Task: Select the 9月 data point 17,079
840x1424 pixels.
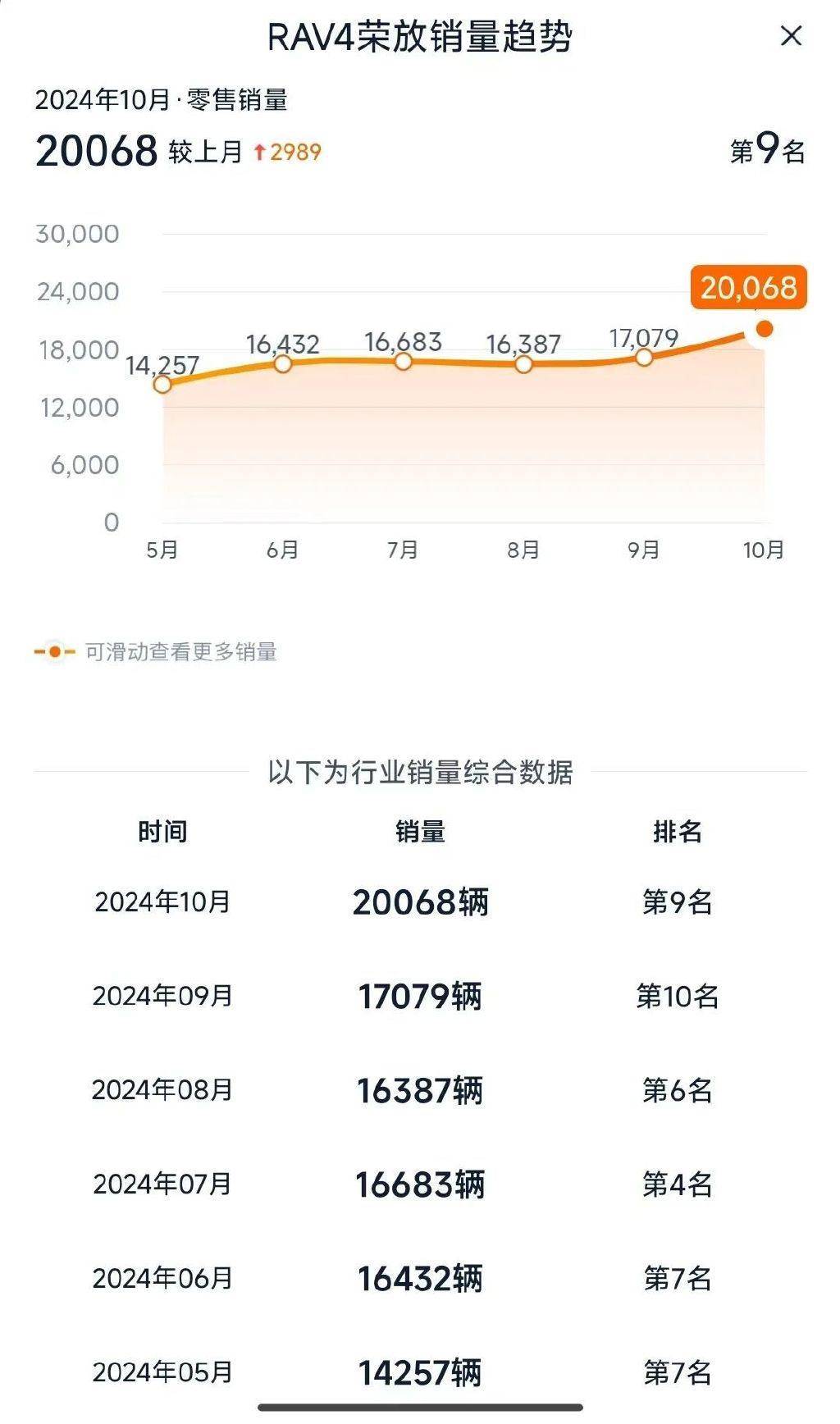Action: [644, 357]
